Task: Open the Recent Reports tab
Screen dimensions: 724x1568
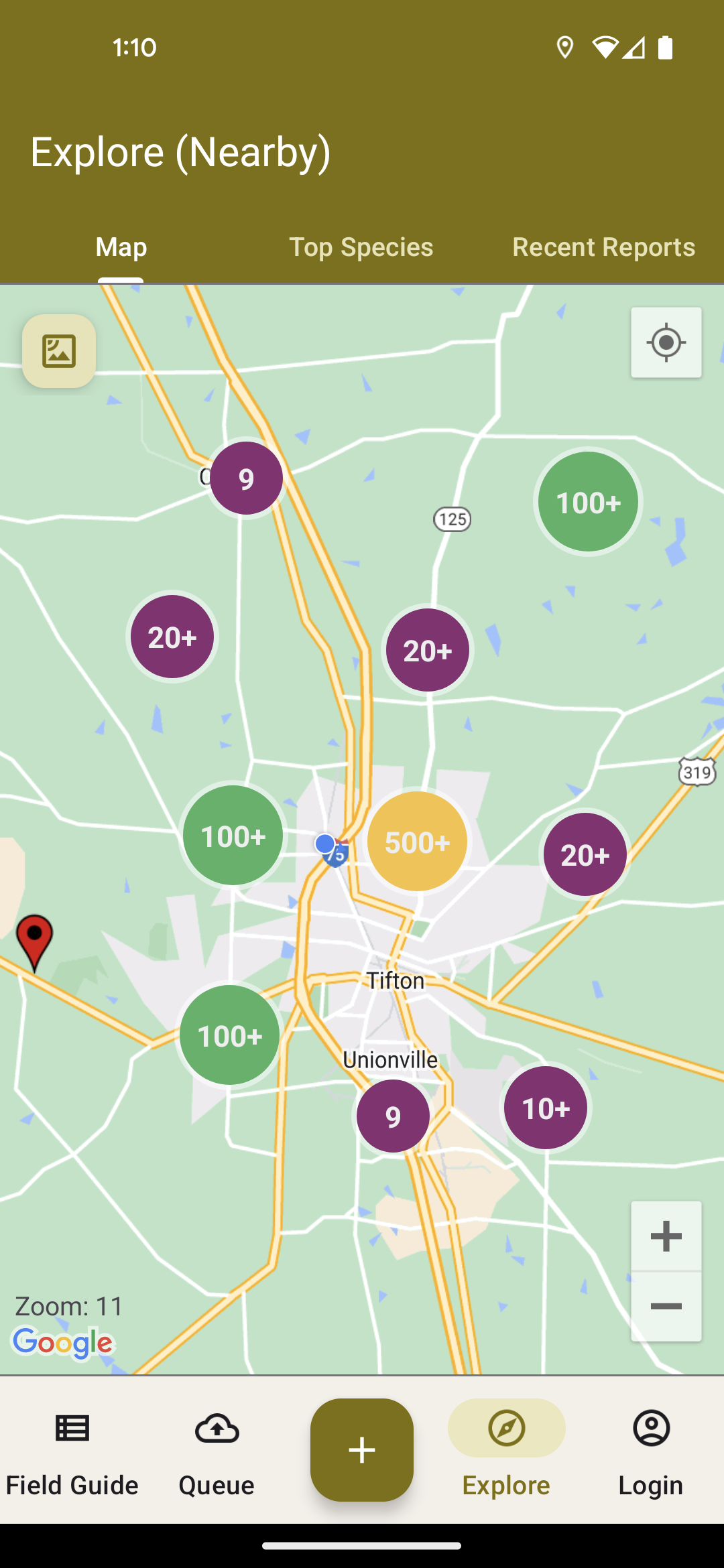Action: 603,247
